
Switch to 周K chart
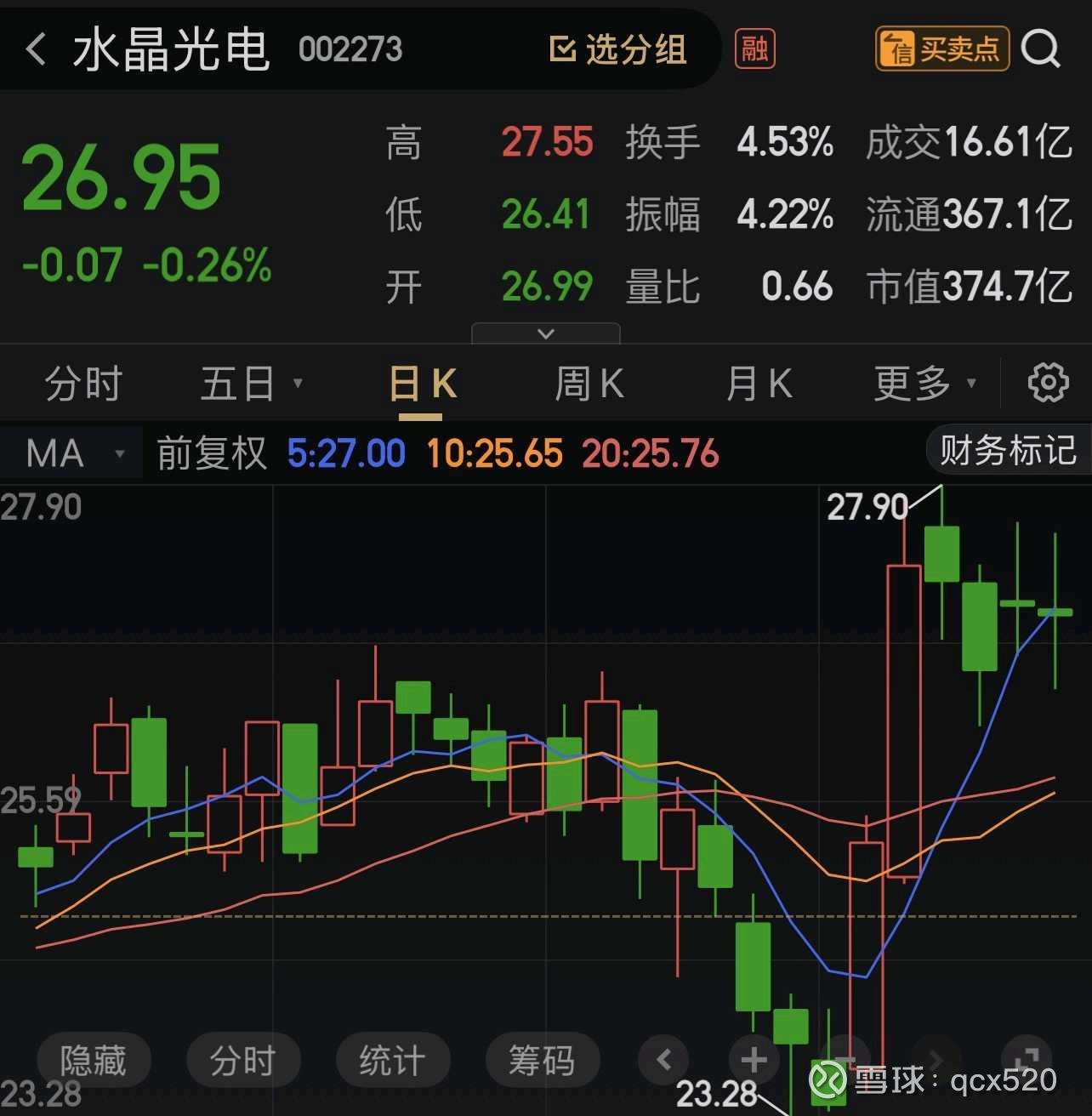coord(589,384)
